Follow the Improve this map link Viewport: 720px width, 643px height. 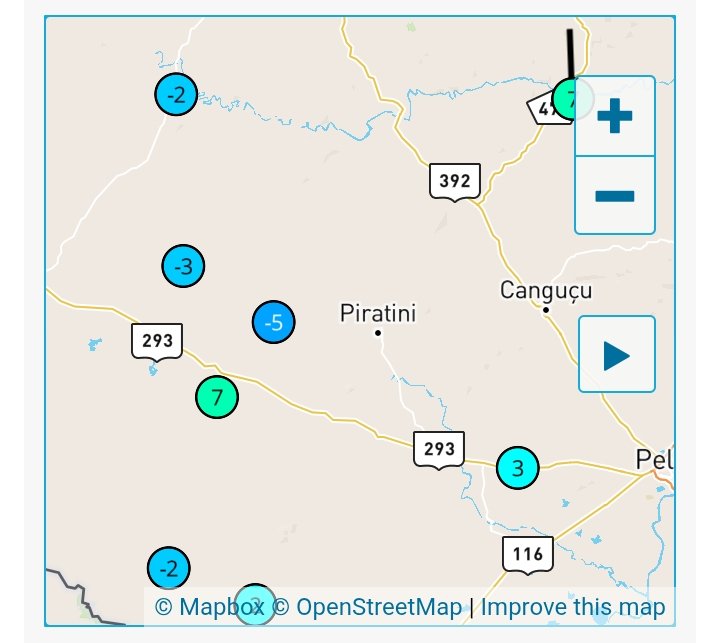click(573, 607)
